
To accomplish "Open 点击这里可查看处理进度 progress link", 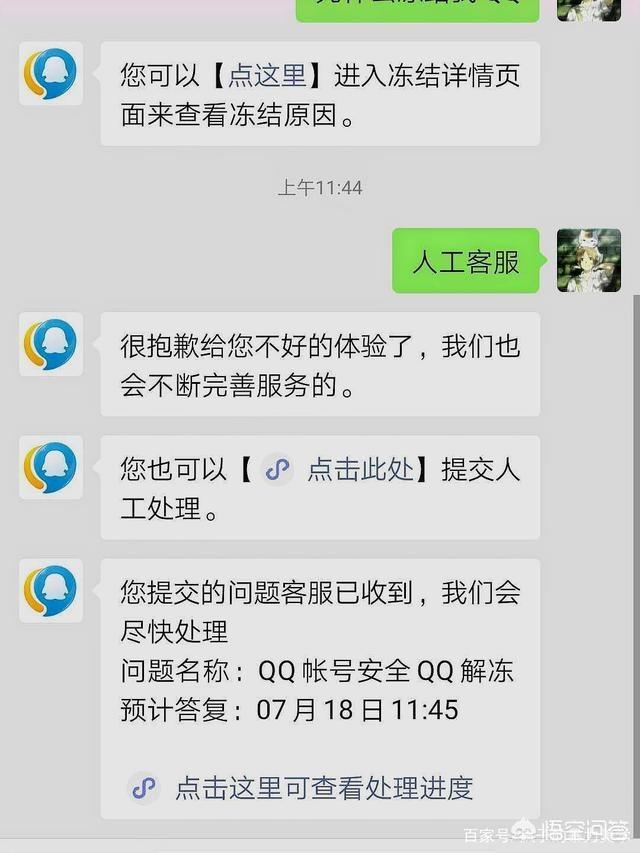I will pos(323,788).
